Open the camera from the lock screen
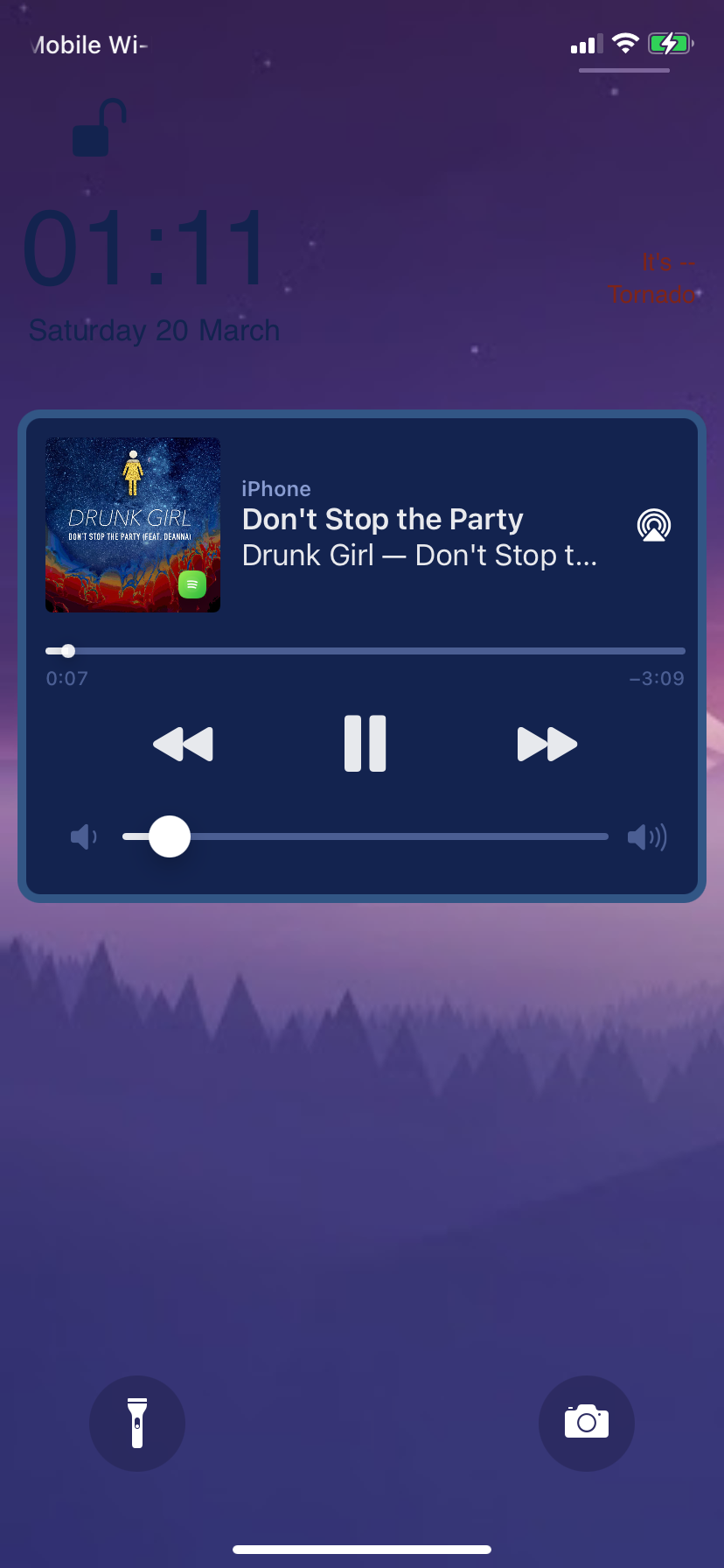The height and width of the screenshot is (1568, 724). click(x=587, y=1424)
